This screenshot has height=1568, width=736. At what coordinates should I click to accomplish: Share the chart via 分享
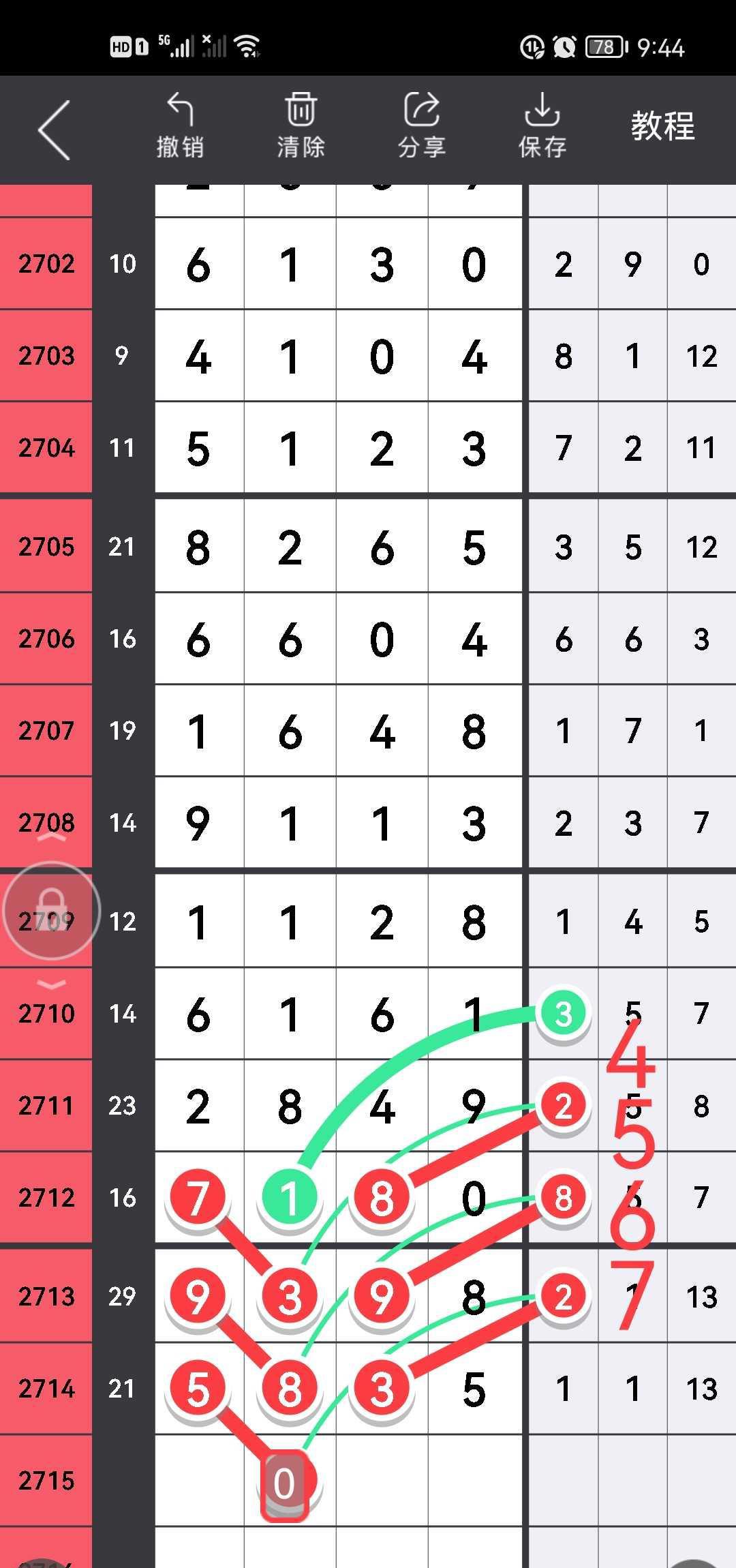click(x=421, y=127)
